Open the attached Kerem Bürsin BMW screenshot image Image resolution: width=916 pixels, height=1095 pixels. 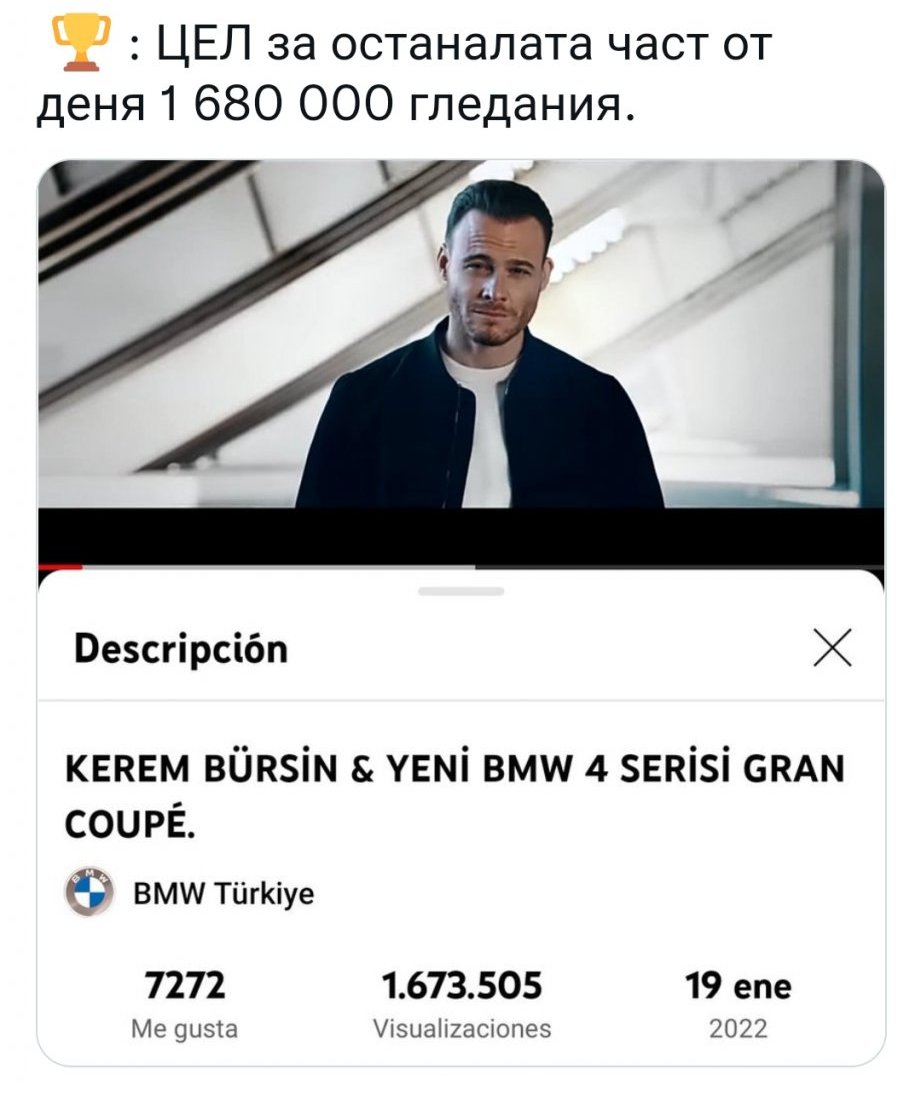461,612
